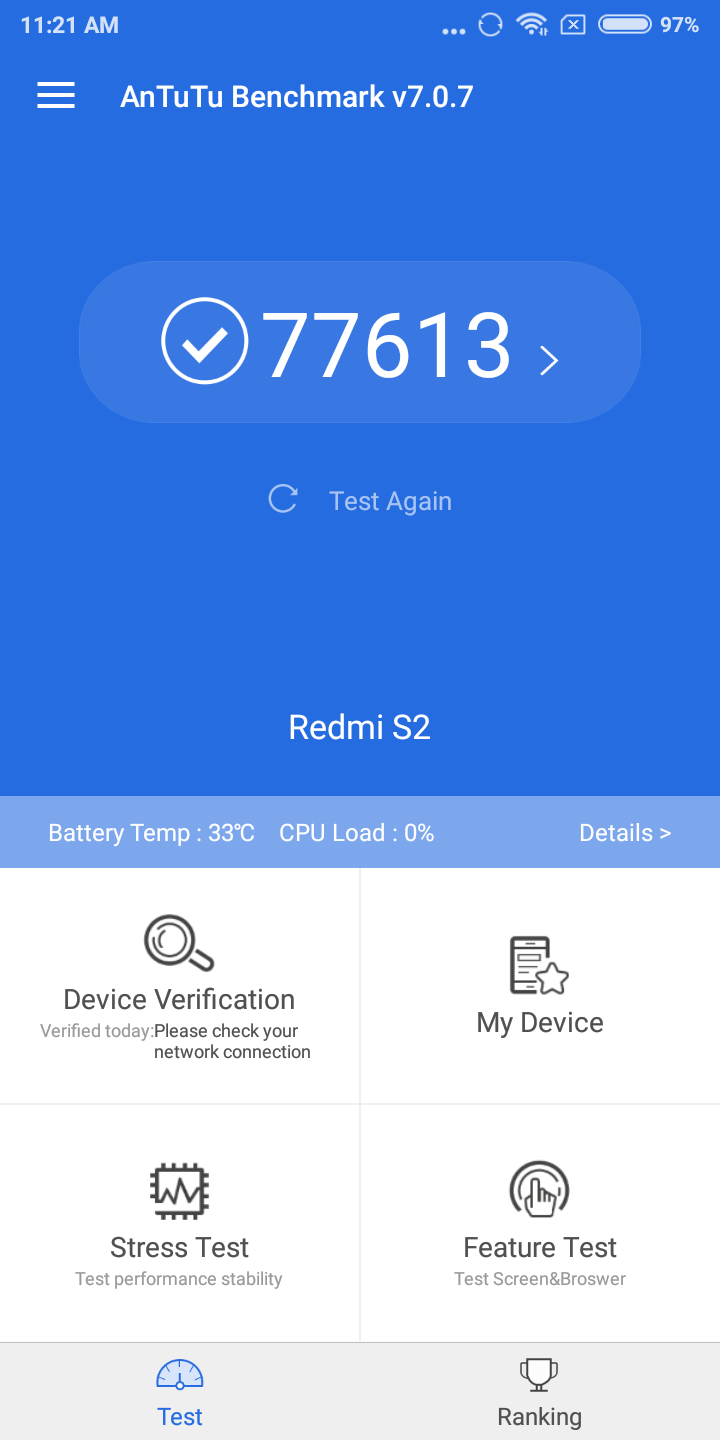Tap Test Again to rerun benchmark
The height and width of the screenshot is (1440, 720).
(360, 500)
